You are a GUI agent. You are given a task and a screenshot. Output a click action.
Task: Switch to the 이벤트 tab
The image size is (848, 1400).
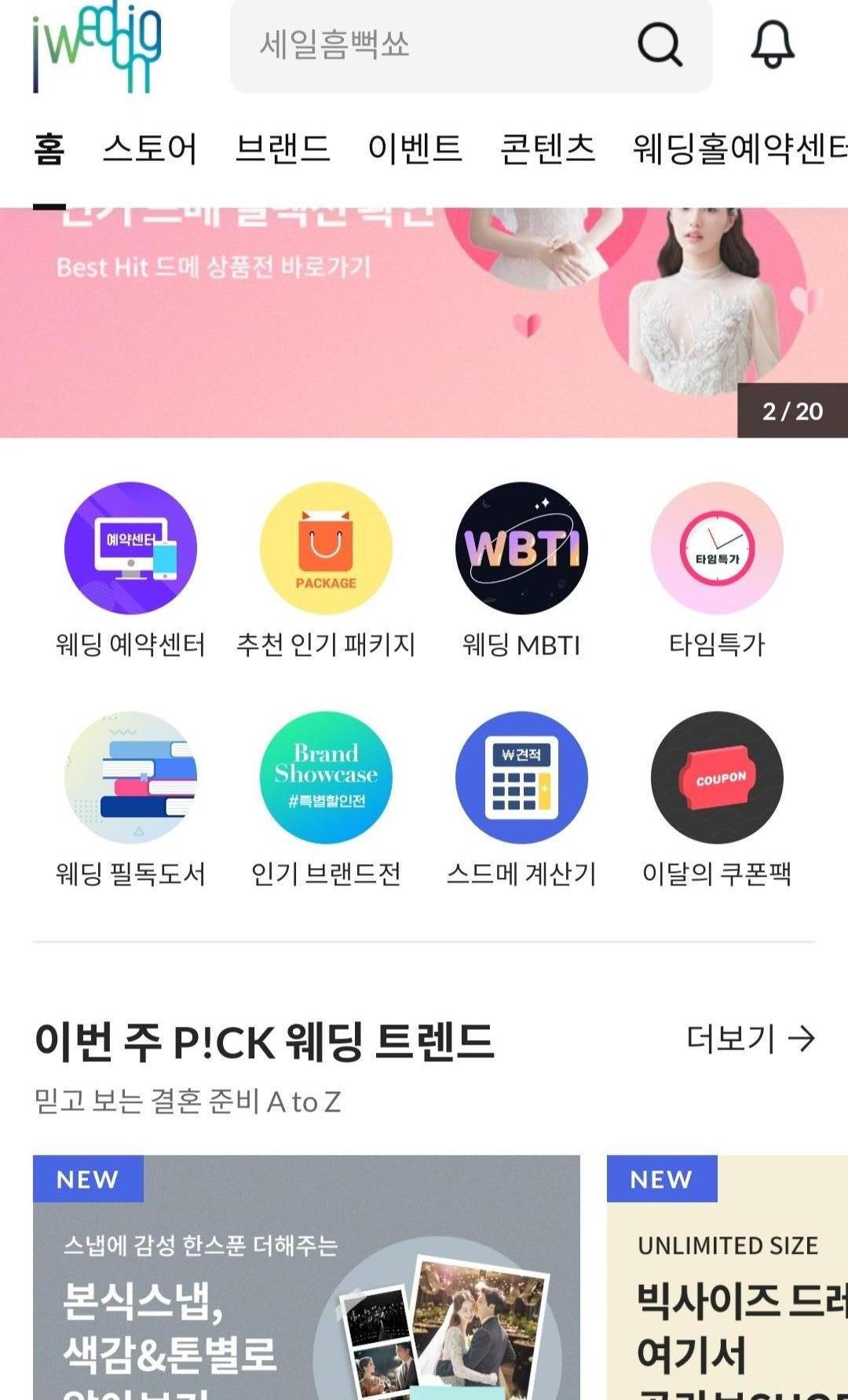coord(415,148)
